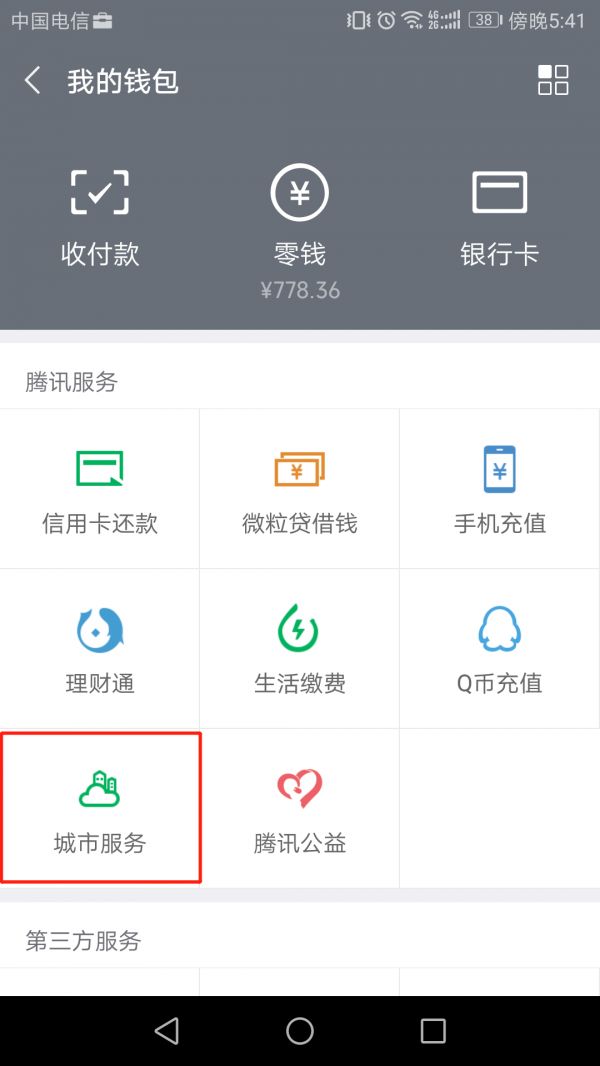This screenshot has height=1066, width=600.
Task: Select 生活缴费 utility payments
Action: tap(300, 650)
